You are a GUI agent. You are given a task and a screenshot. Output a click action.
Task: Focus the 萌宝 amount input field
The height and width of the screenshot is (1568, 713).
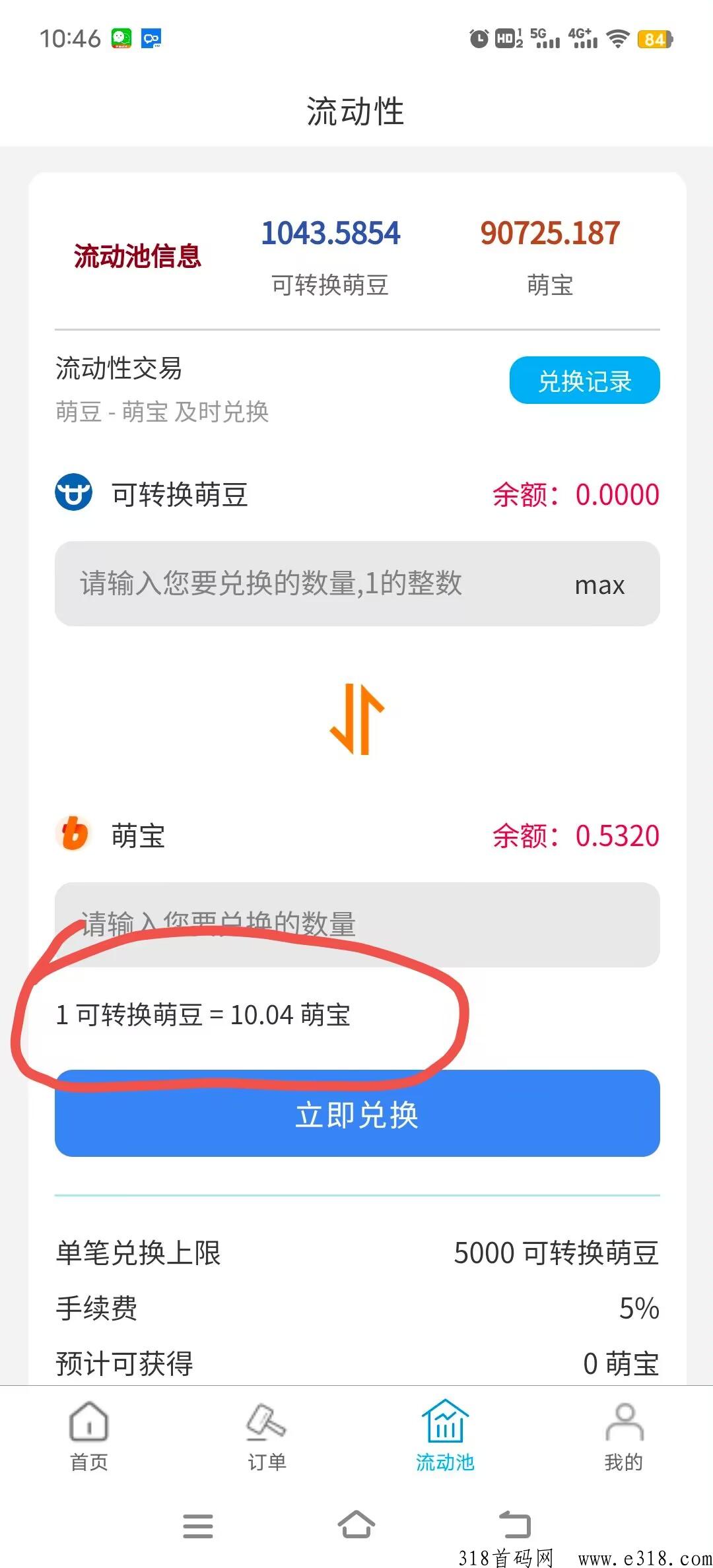pyautogui.click(x=357, y=924)
